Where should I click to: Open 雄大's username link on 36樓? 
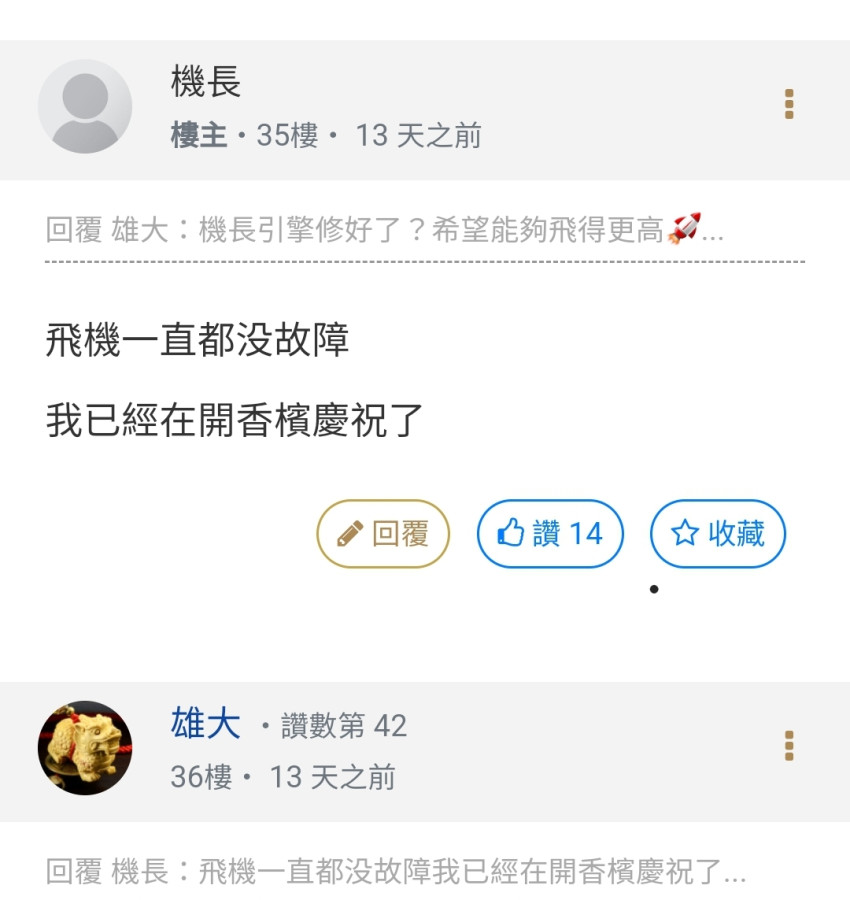(x=205, y=724)
